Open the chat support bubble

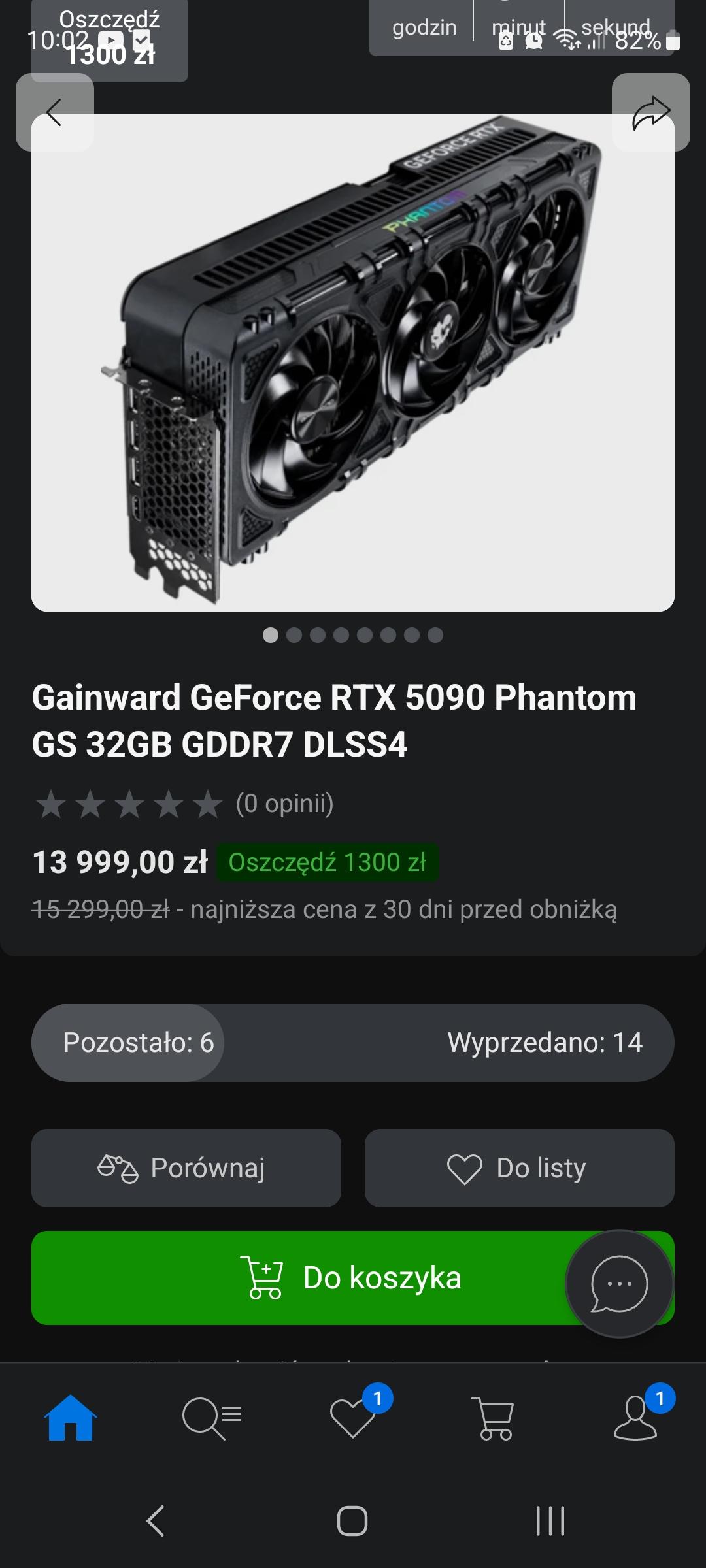point(618,1284)
